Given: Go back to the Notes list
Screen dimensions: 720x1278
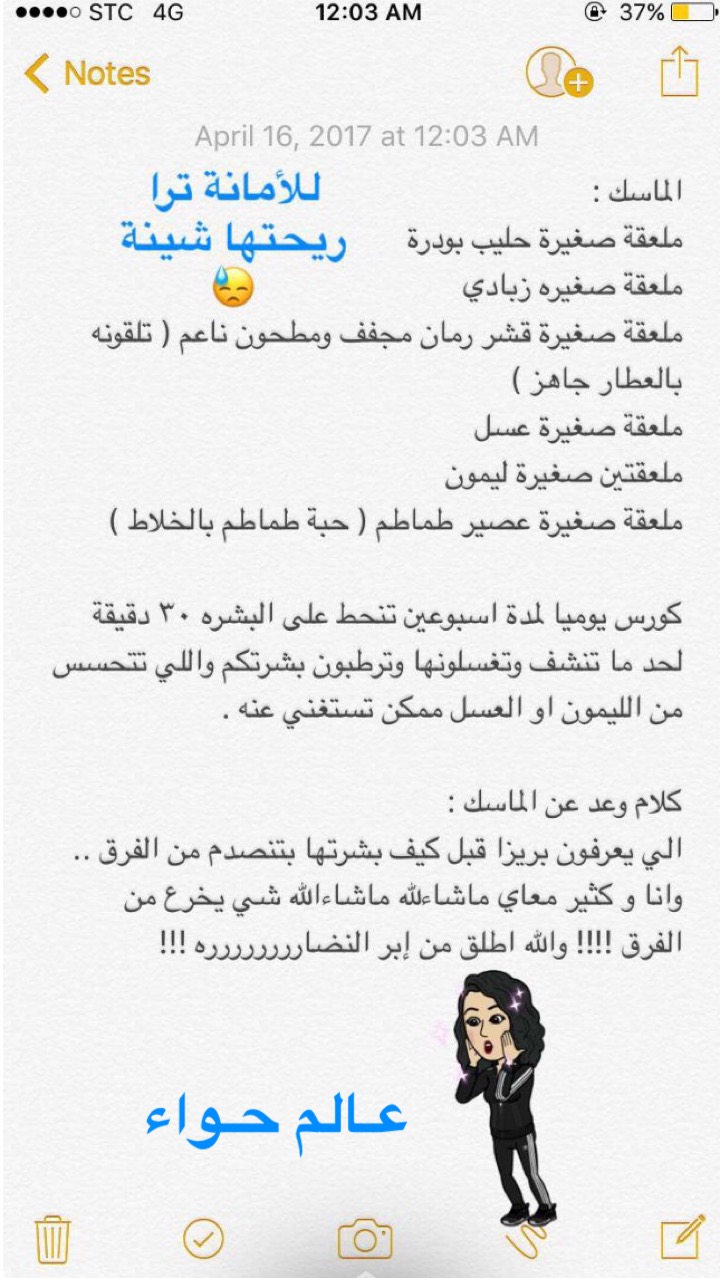Looking at the screenshot, I should click(x=86, y=74).
